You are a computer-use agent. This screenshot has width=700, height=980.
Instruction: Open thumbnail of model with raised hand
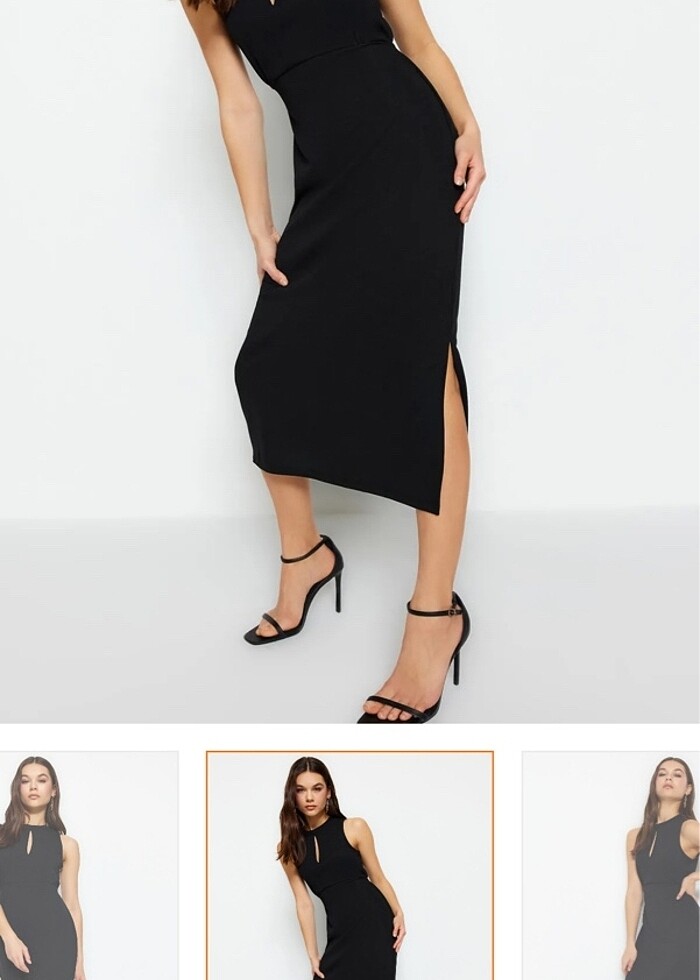coord(610,866)
